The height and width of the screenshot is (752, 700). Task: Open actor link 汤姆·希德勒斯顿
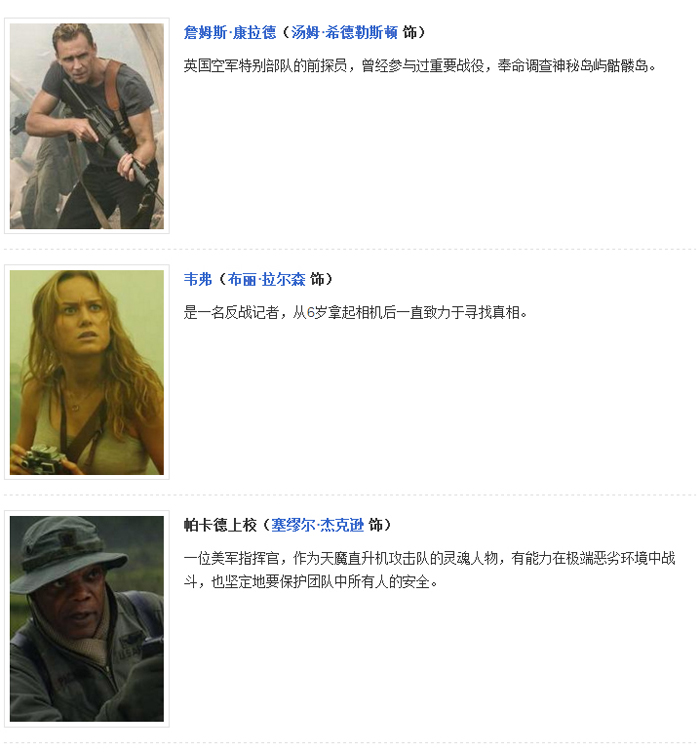pyautogui.click(x=344, y=32)
